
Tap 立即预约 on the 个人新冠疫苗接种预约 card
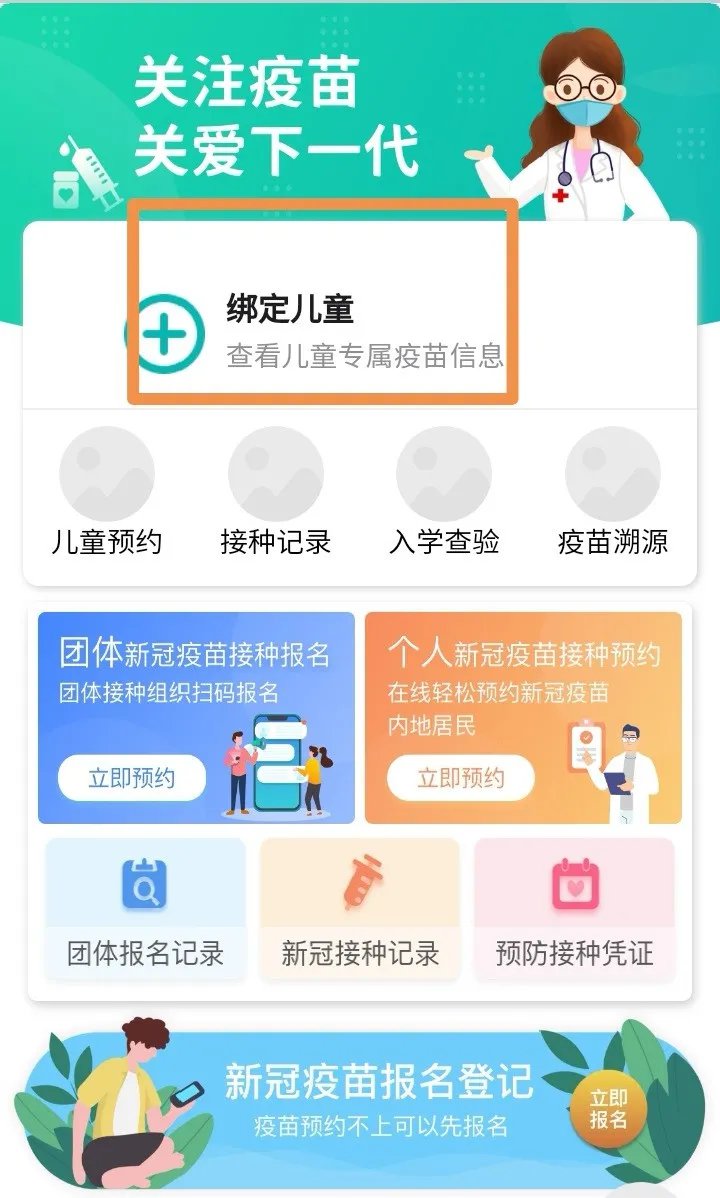460,778
